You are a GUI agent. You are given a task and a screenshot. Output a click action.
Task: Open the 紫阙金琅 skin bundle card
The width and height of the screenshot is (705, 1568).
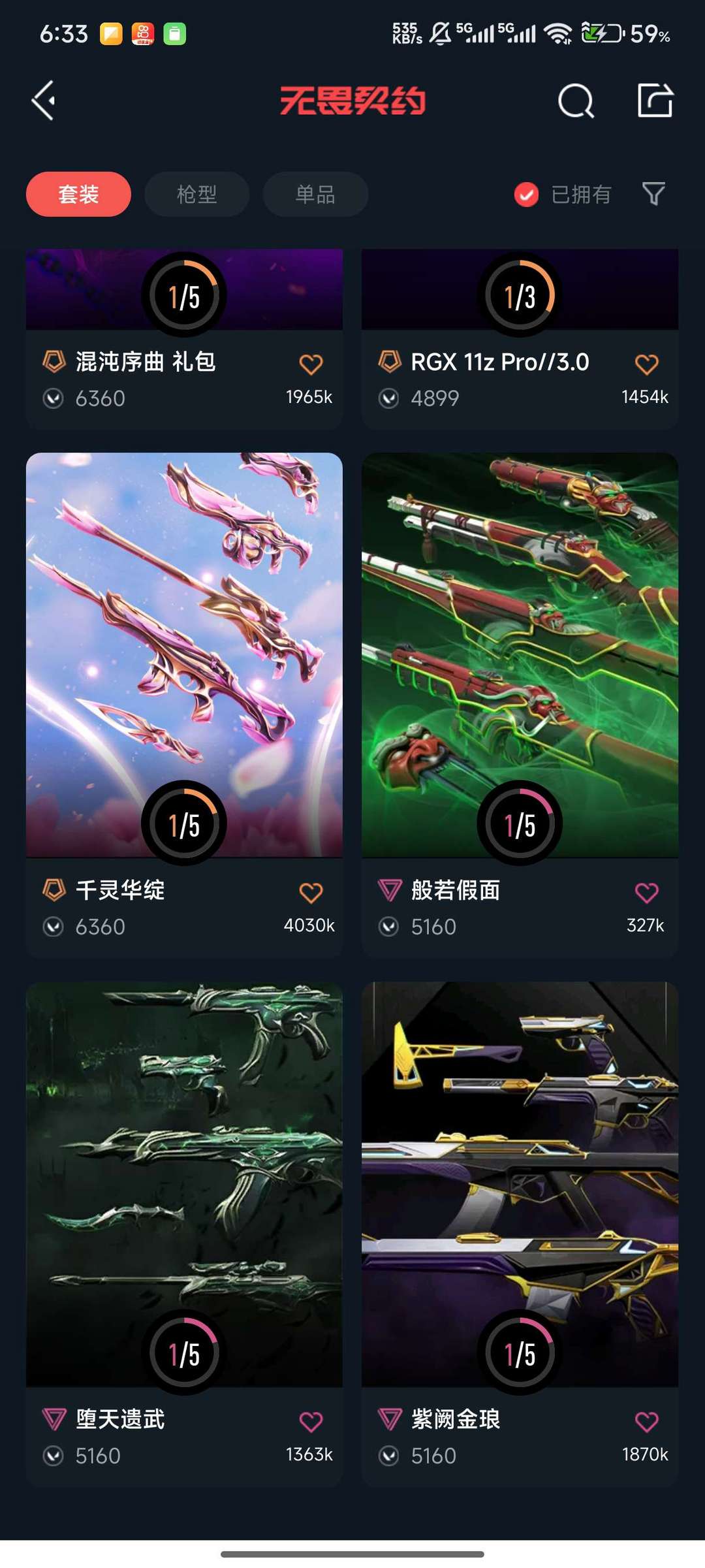pos(520,1234)
